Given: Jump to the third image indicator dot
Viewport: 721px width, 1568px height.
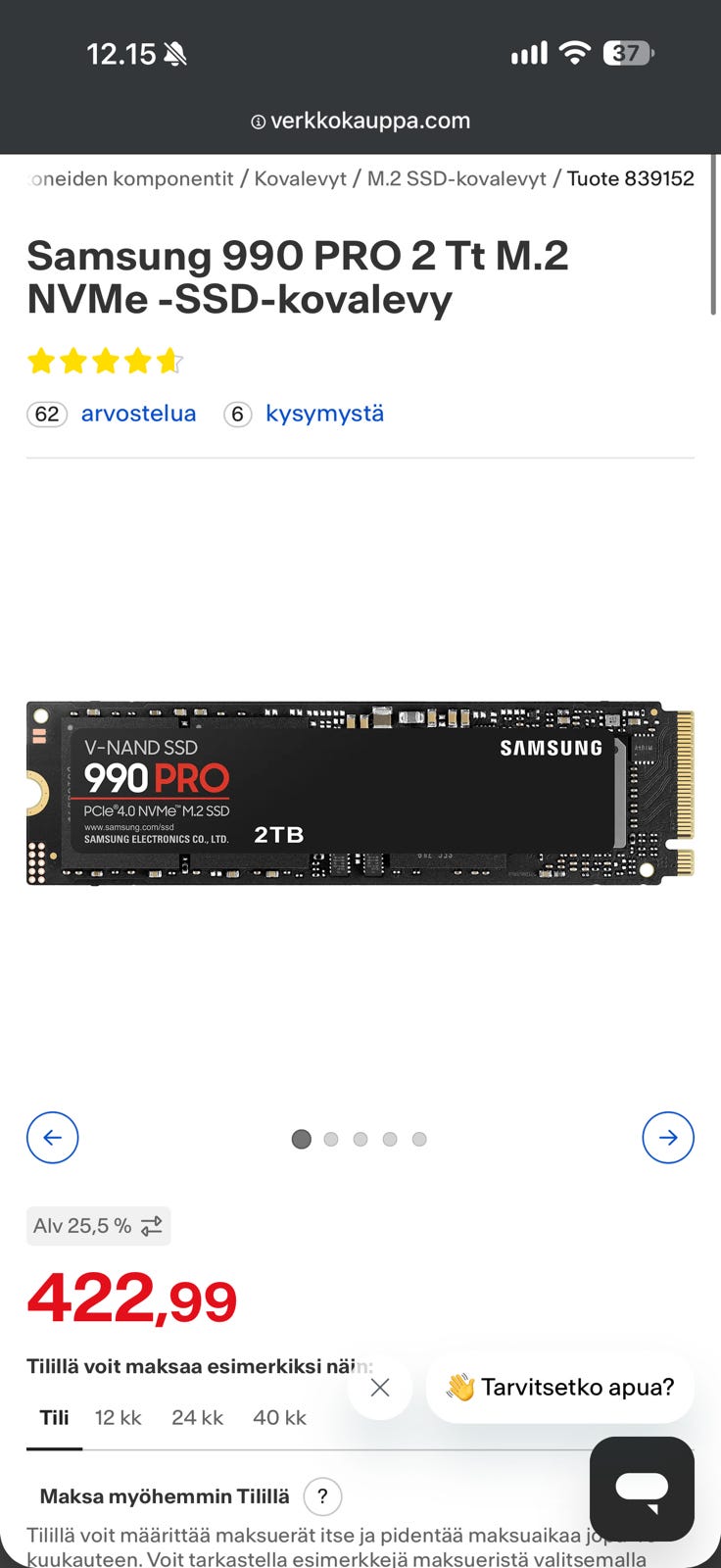Looking at the screenshot, I should point(360,1139).
